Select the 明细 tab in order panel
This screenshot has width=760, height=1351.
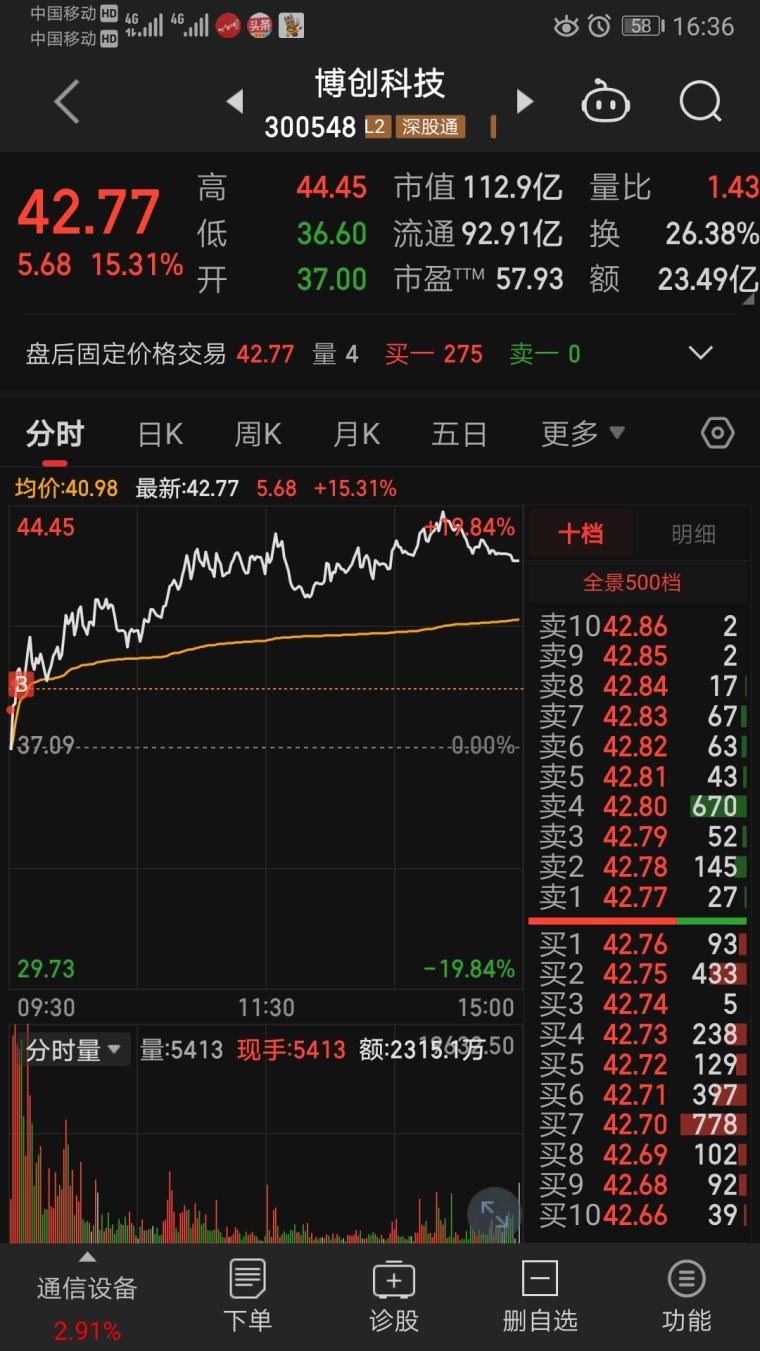click(693, 534)
